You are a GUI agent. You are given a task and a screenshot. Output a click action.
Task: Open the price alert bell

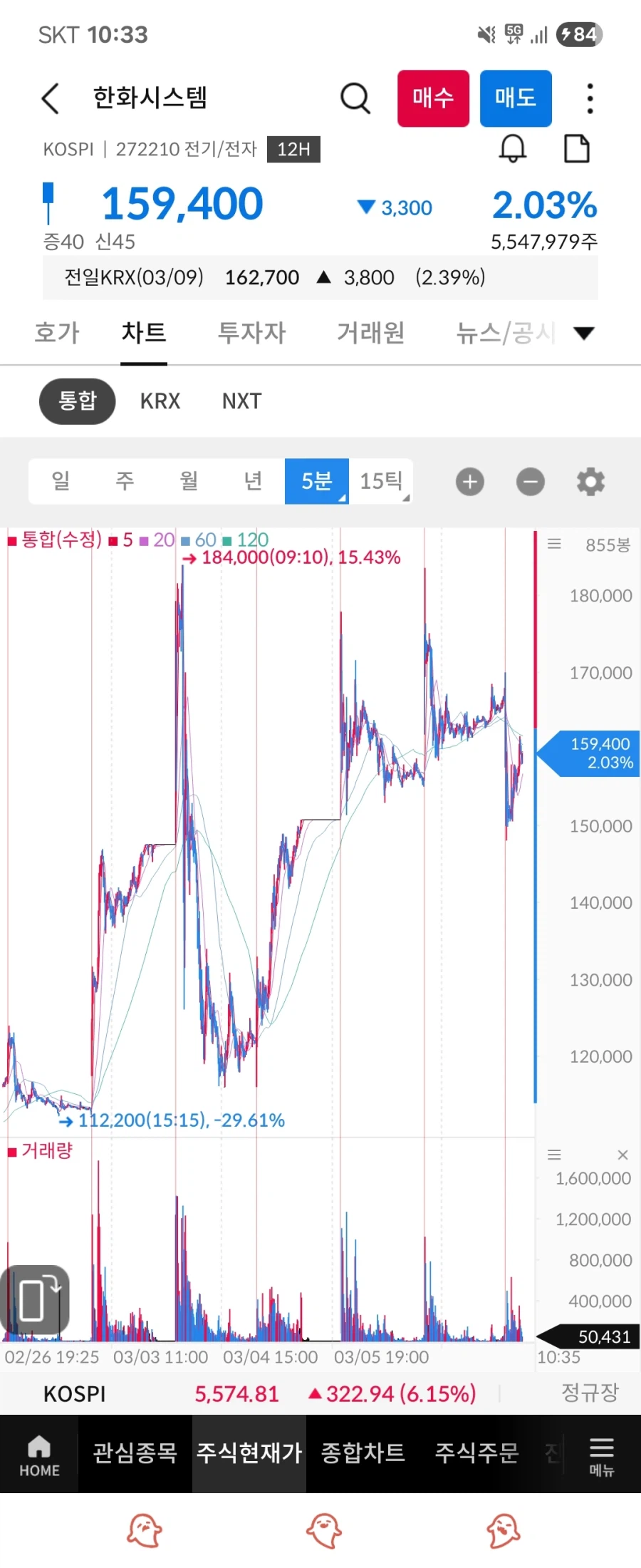(512, 148)
